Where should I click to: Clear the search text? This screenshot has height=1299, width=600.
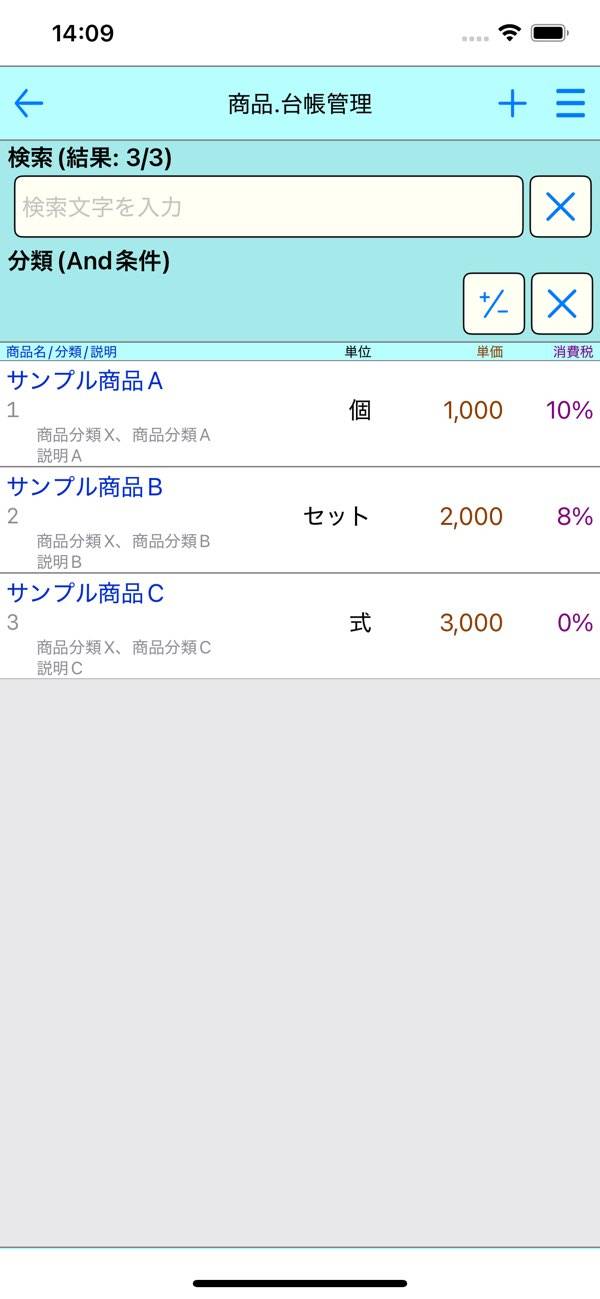coord(560,207)
